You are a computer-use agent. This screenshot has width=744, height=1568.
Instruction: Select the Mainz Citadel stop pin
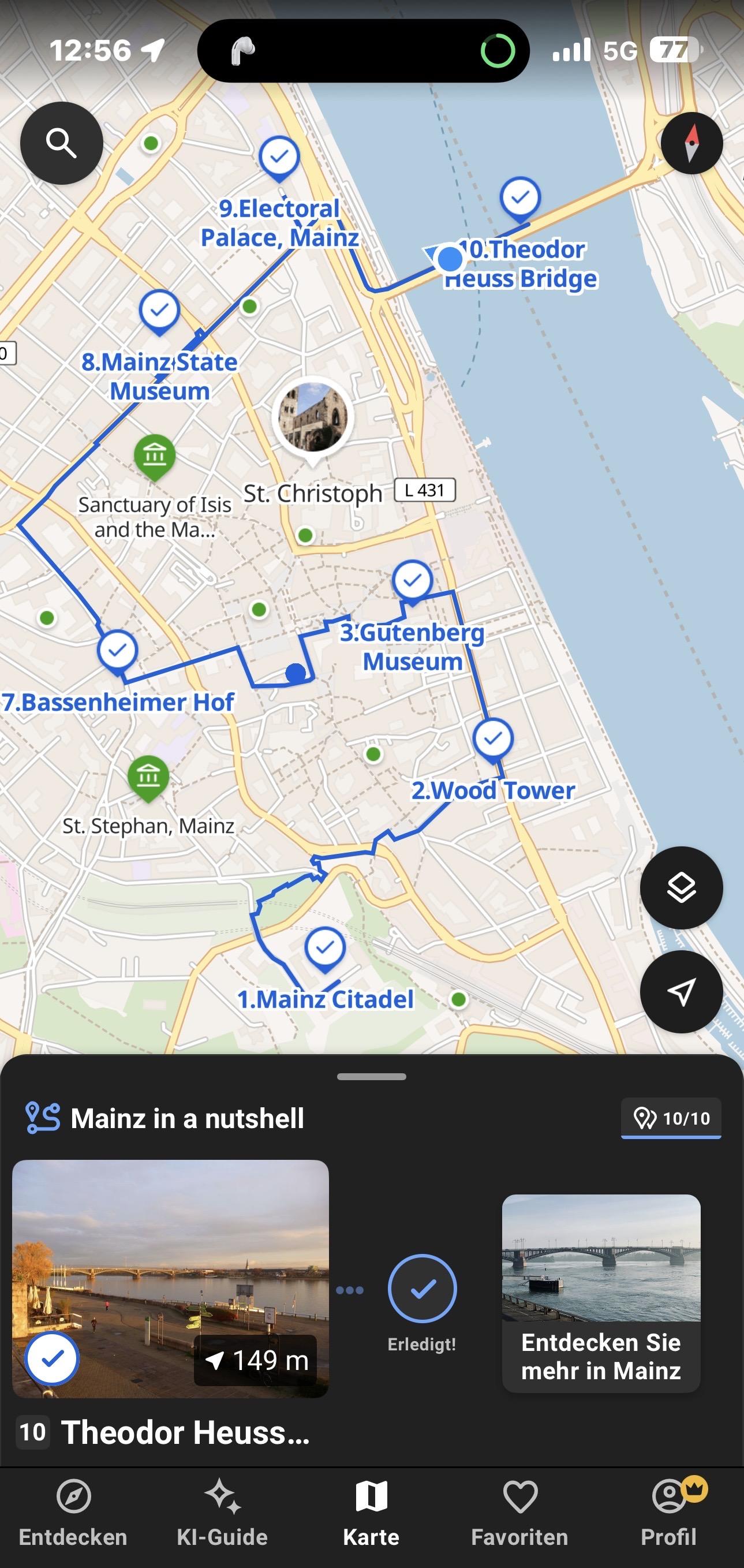coord(325,948)
